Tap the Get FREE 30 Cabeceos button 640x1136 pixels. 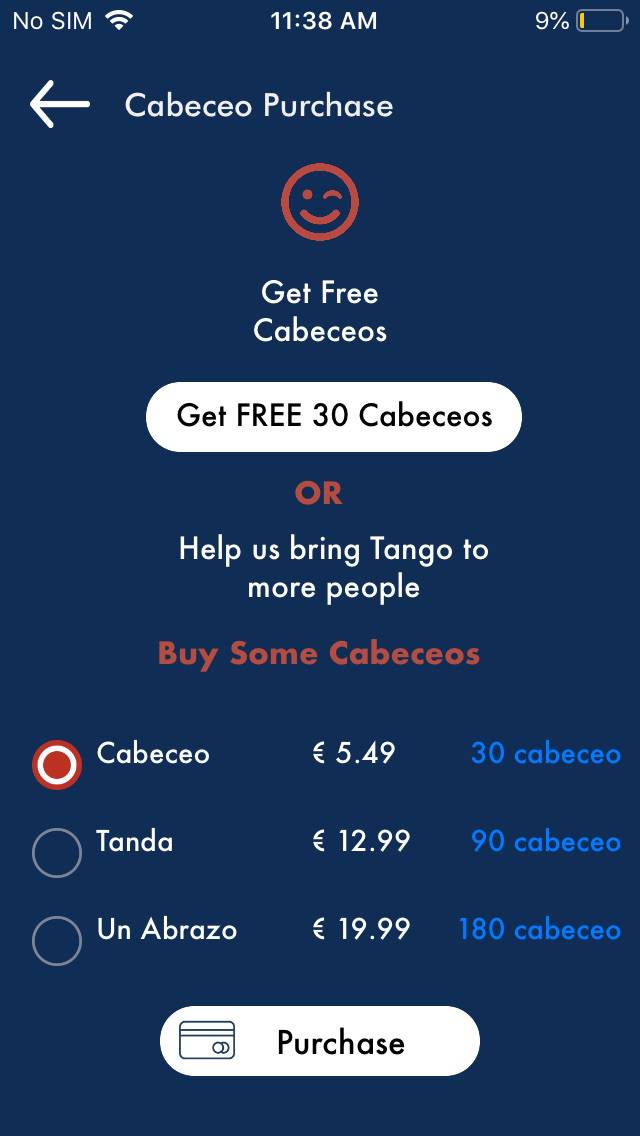tap(334, 416)
